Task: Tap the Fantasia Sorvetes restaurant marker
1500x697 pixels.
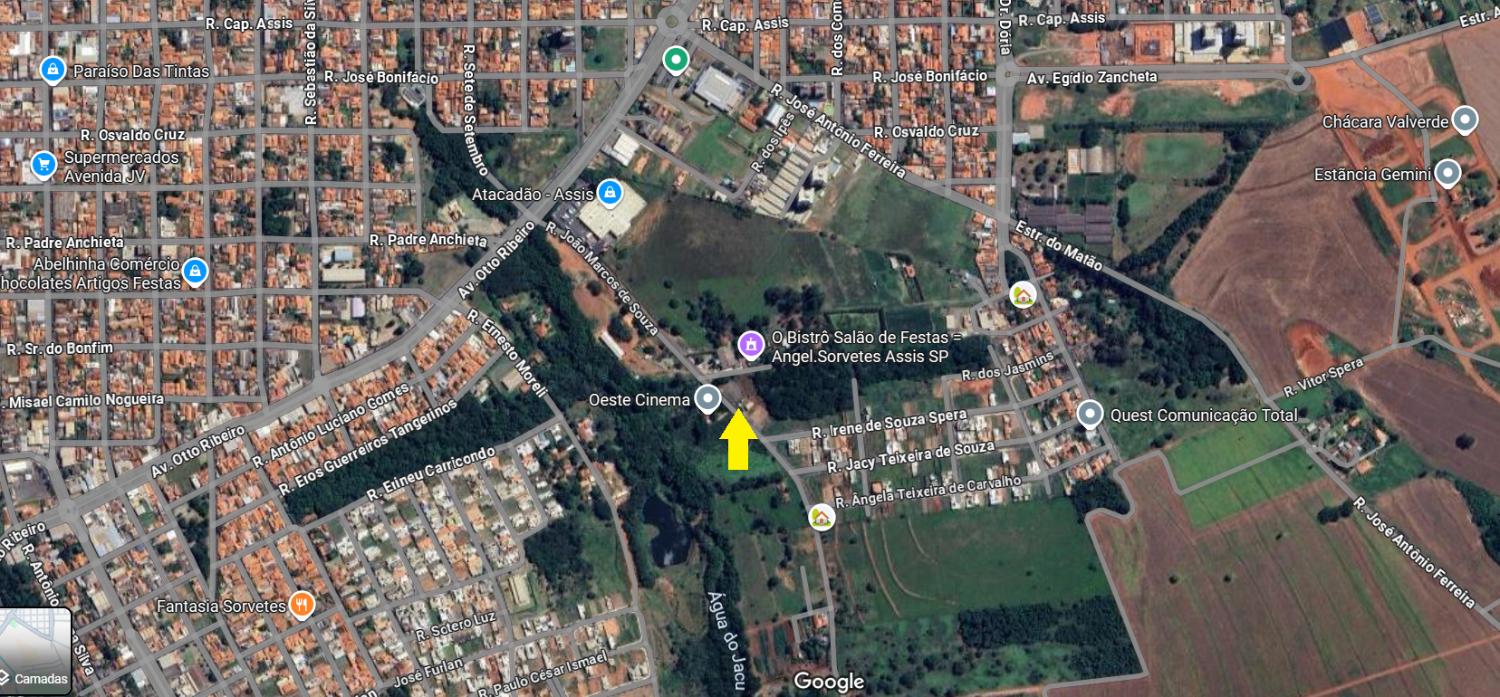Action: tap(301, 604)
